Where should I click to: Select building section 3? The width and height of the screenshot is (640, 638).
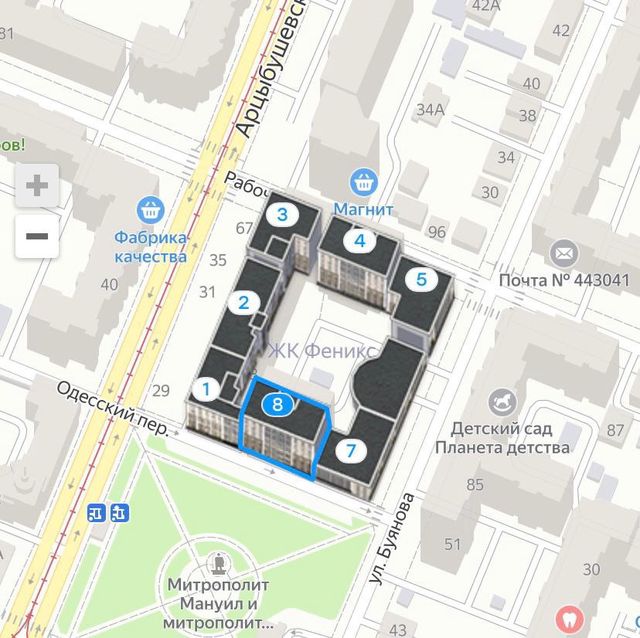[x=283, y=214]
